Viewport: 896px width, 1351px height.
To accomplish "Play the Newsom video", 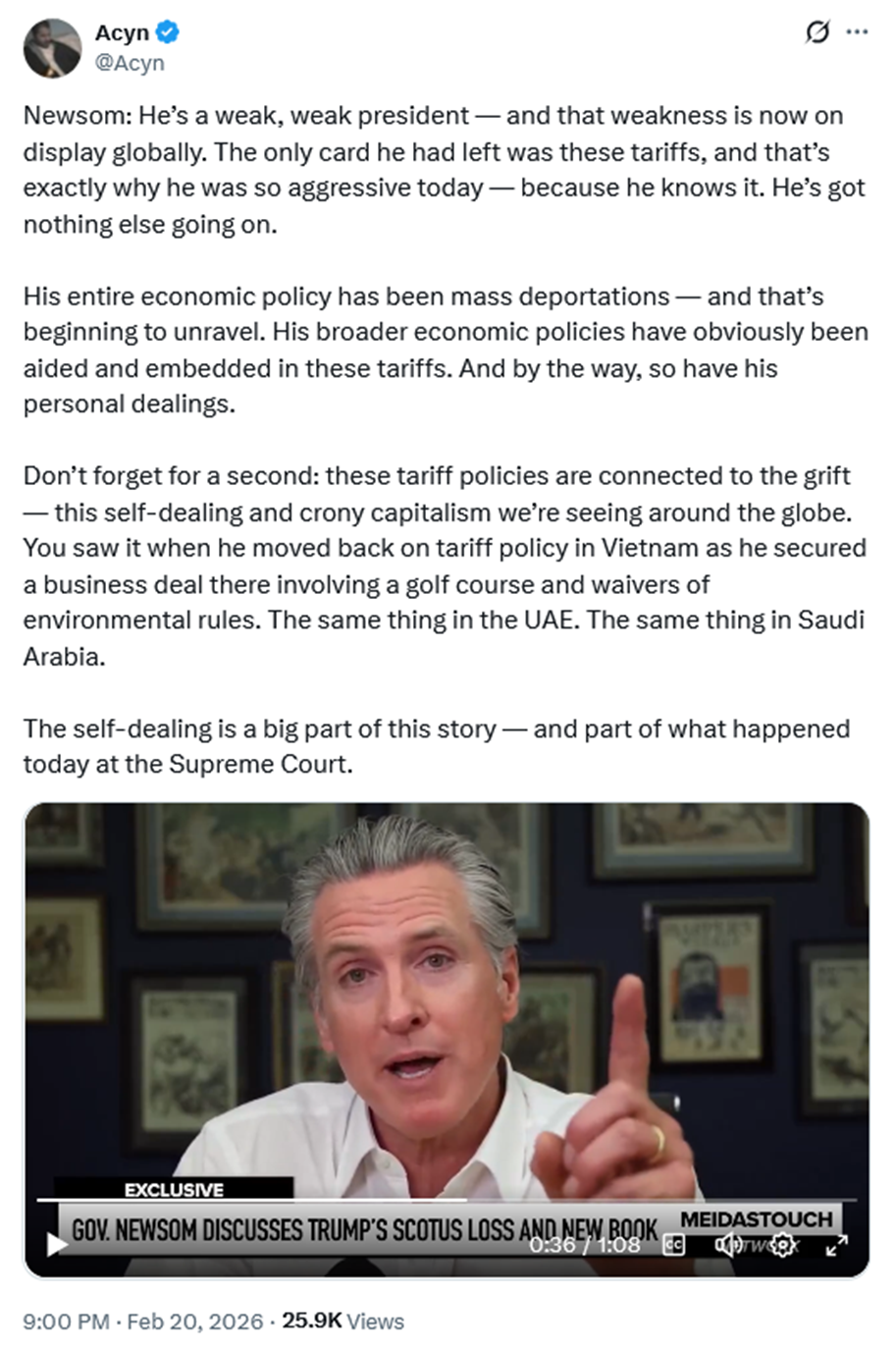I will point(57,1245).
